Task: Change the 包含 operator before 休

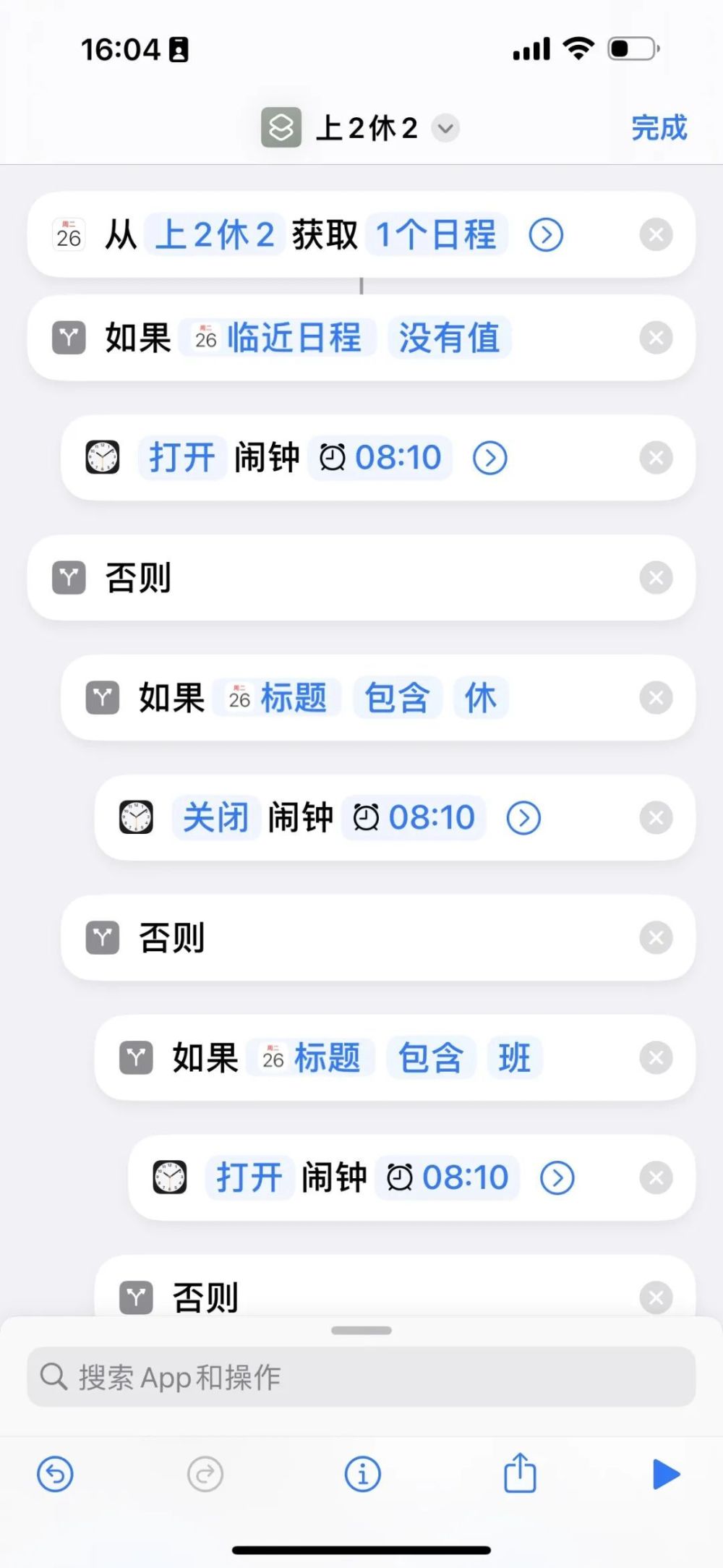Action: [397, 698]
